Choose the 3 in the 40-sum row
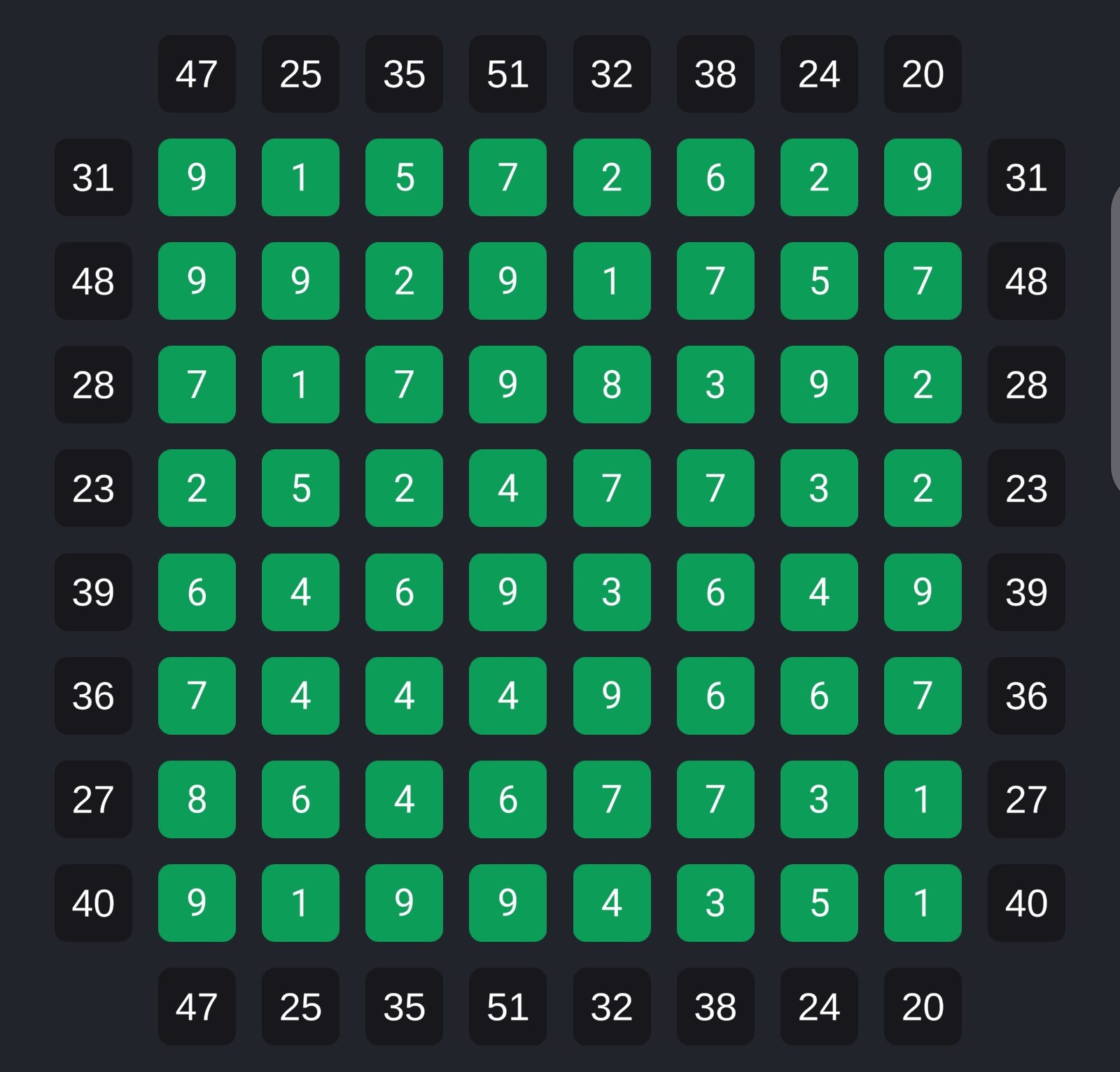This screenshot has width=1120, height=1072. click(715, 903)
